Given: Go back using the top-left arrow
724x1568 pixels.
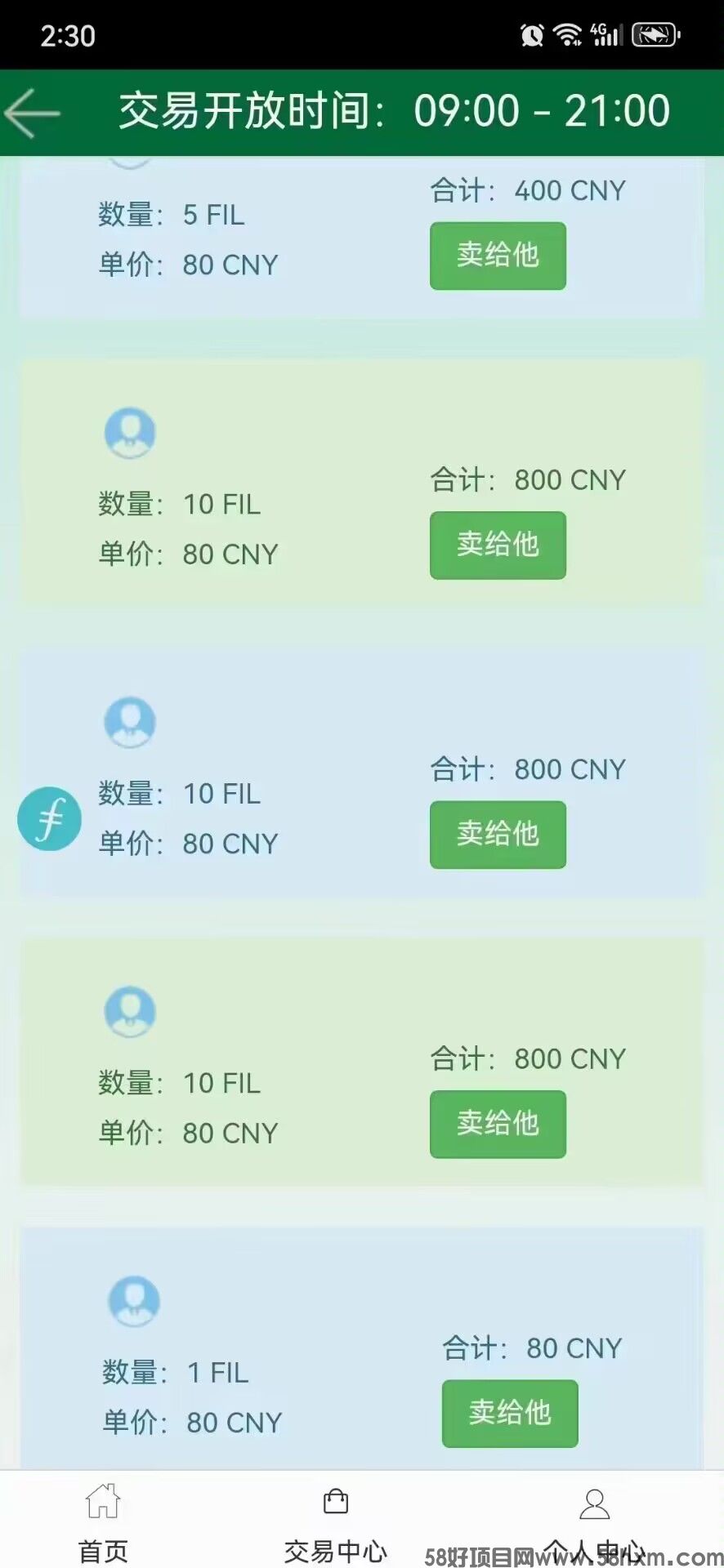Looking at the screenshot, I should coord(33,113).
